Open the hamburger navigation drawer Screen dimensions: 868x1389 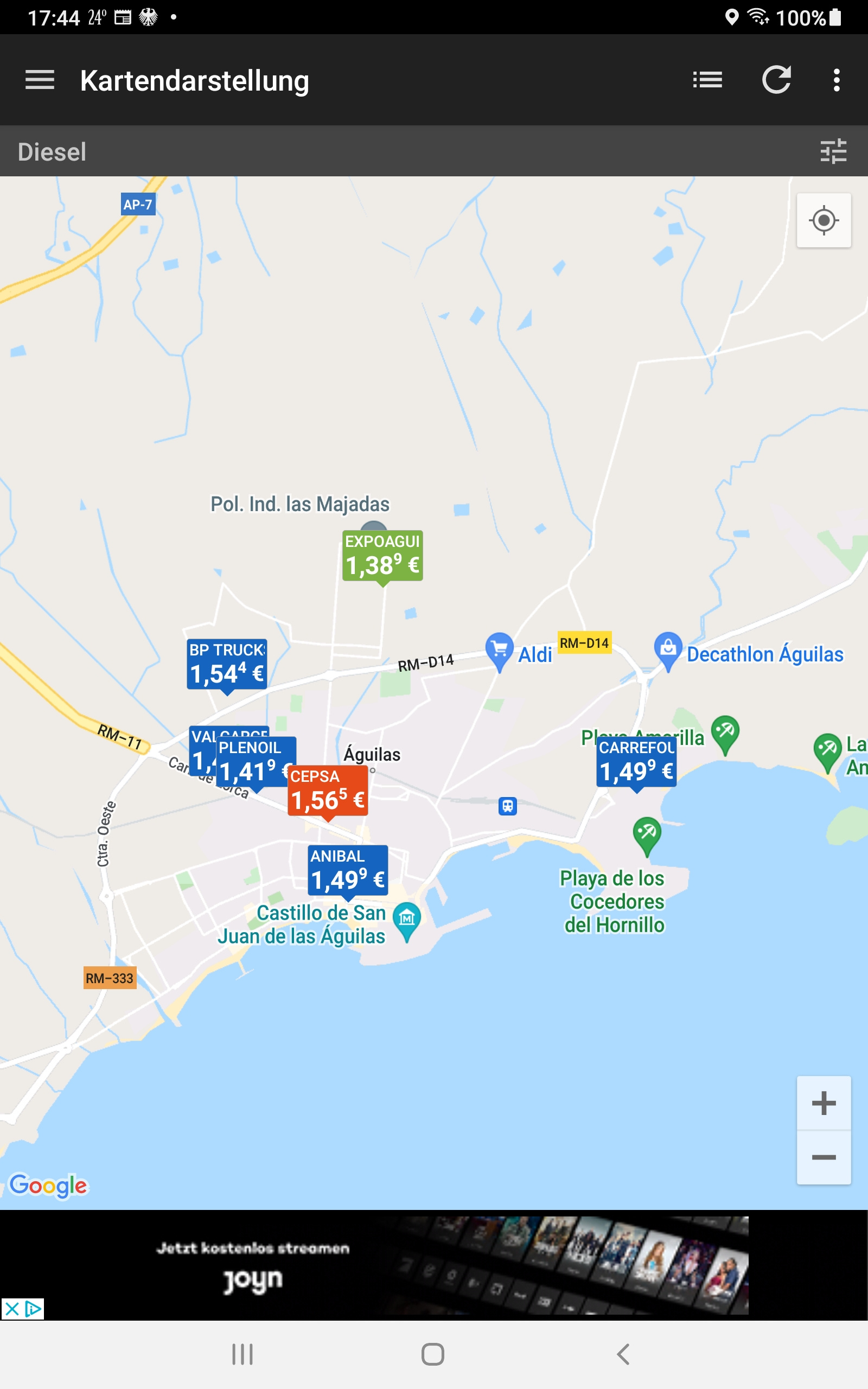pos(40,80)
